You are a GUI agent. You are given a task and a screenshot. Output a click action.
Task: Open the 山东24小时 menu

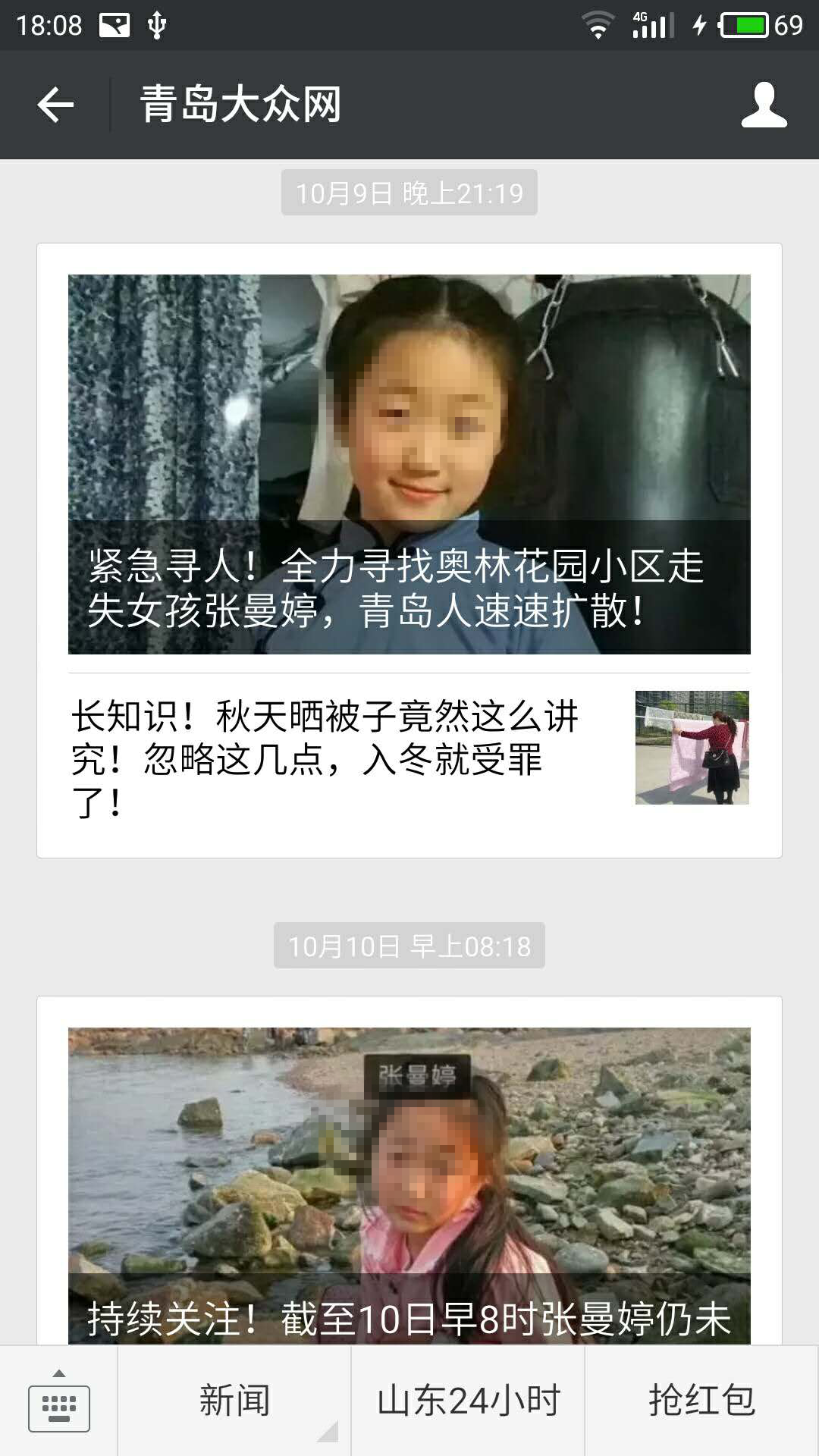[x=468, y=1401]
